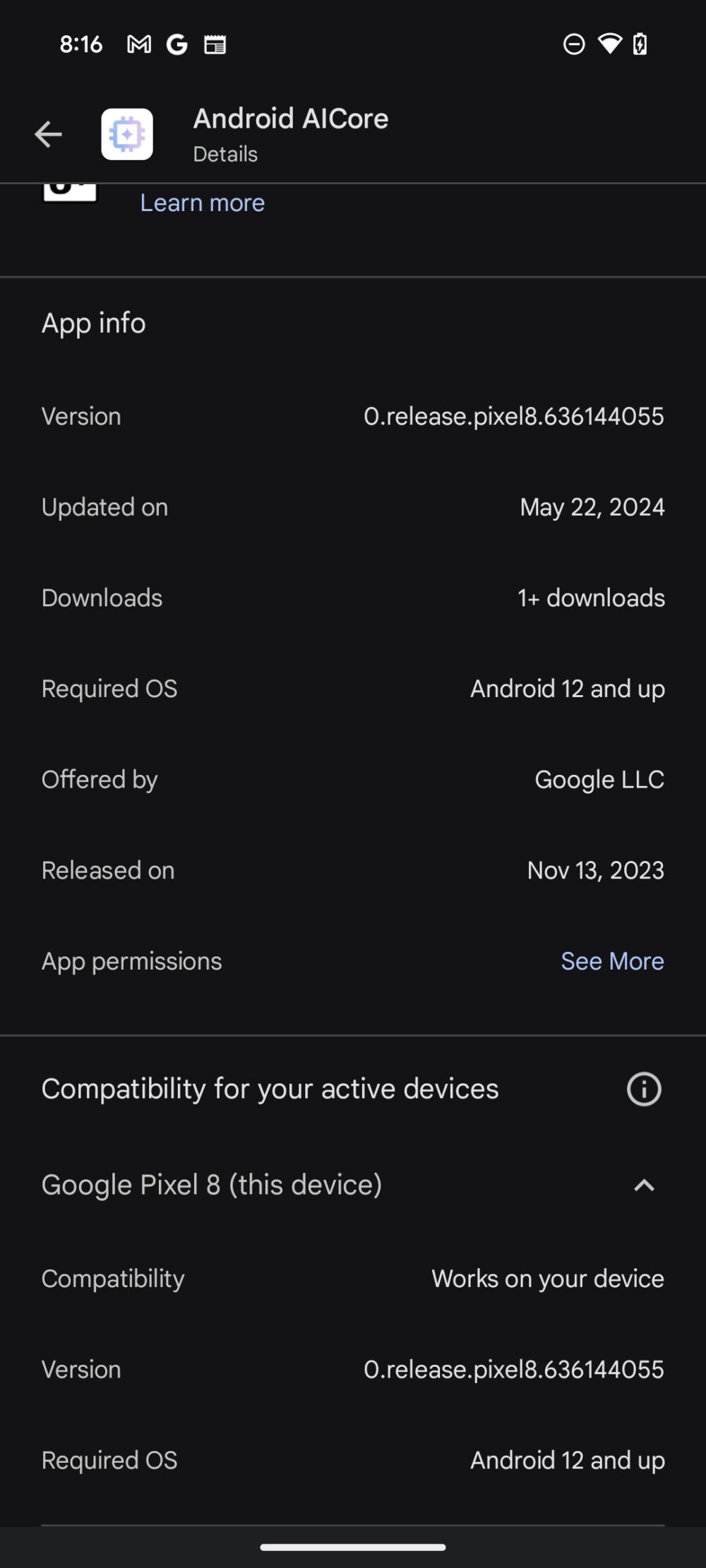Open Gmail from the status bar icon
Screen dimensions: 706x1568
click(x=138, y=44)
